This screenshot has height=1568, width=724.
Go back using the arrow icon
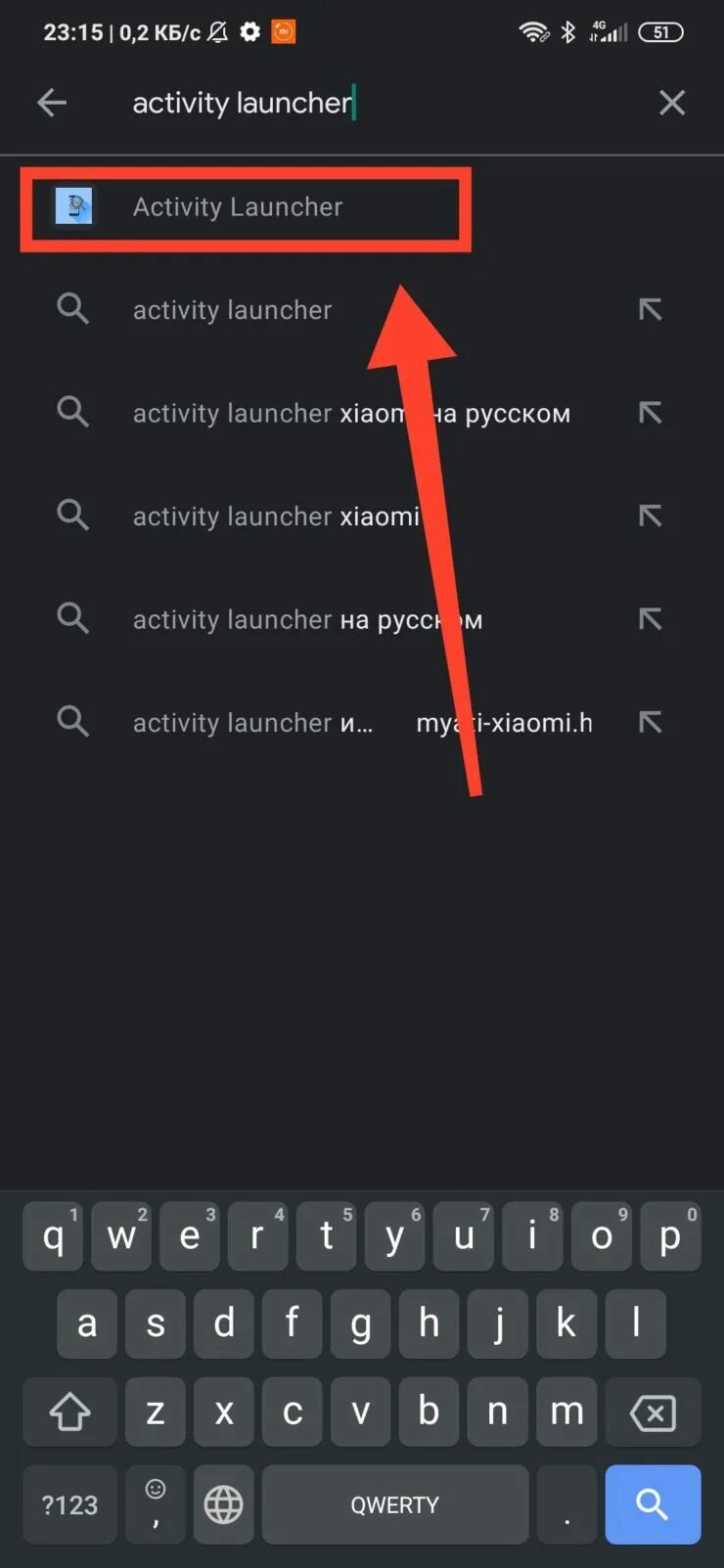coord(52,103)
